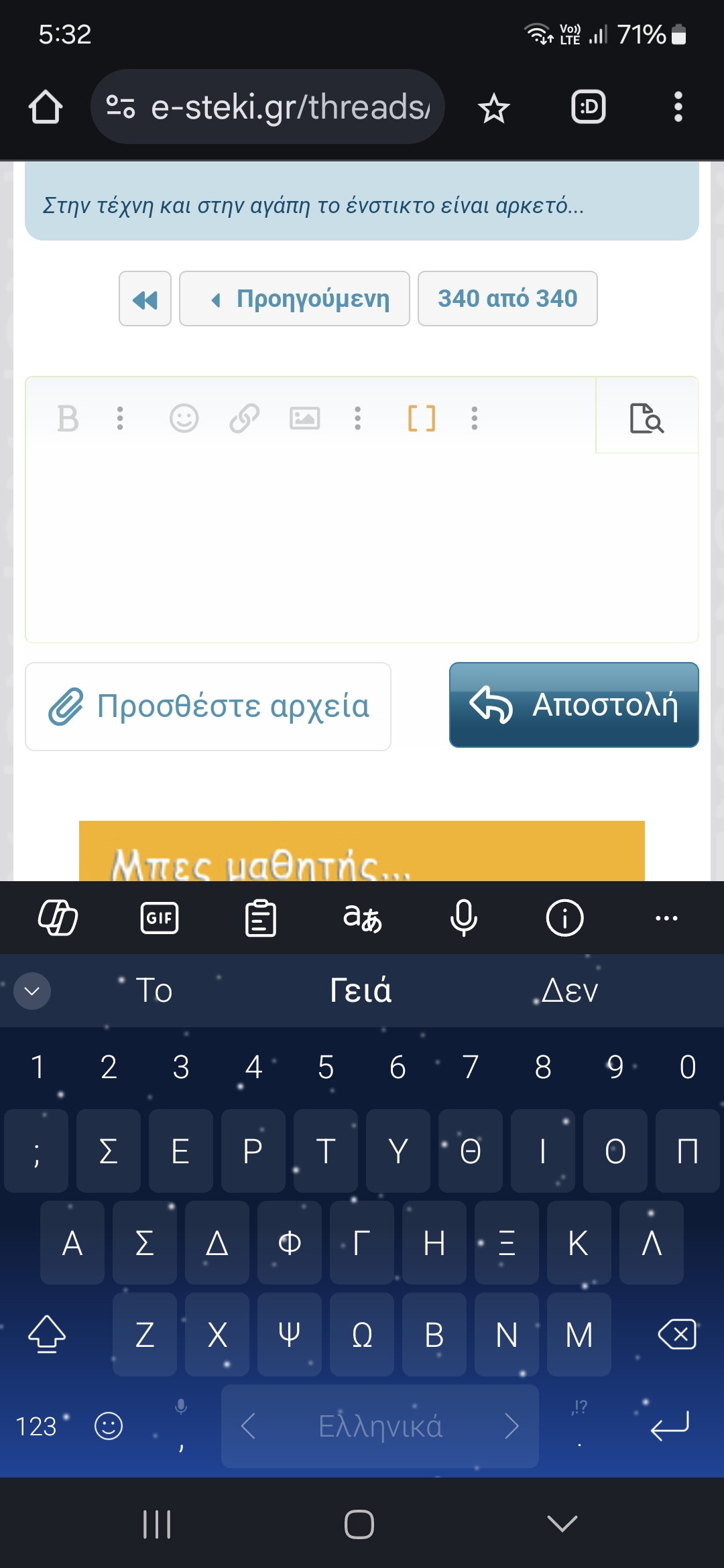Go to Προηγούμενη page
The height and width of the screenshot is (1568, 724).
294,299
